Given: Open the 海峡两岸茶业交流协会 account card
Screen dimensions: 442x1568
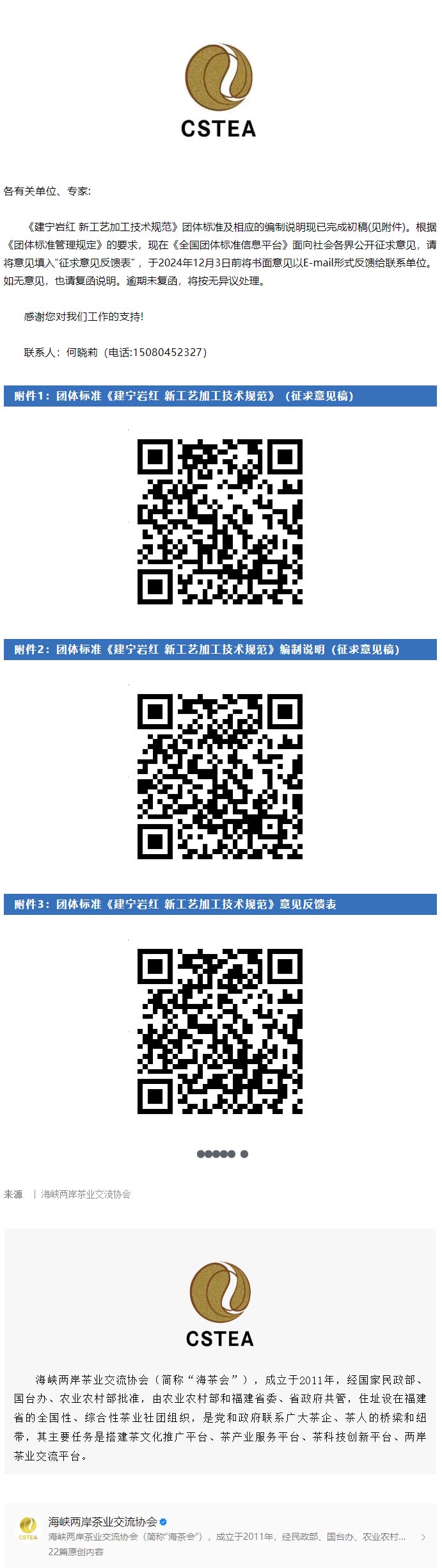Looking at the screenshot, I should [220, 1535].
